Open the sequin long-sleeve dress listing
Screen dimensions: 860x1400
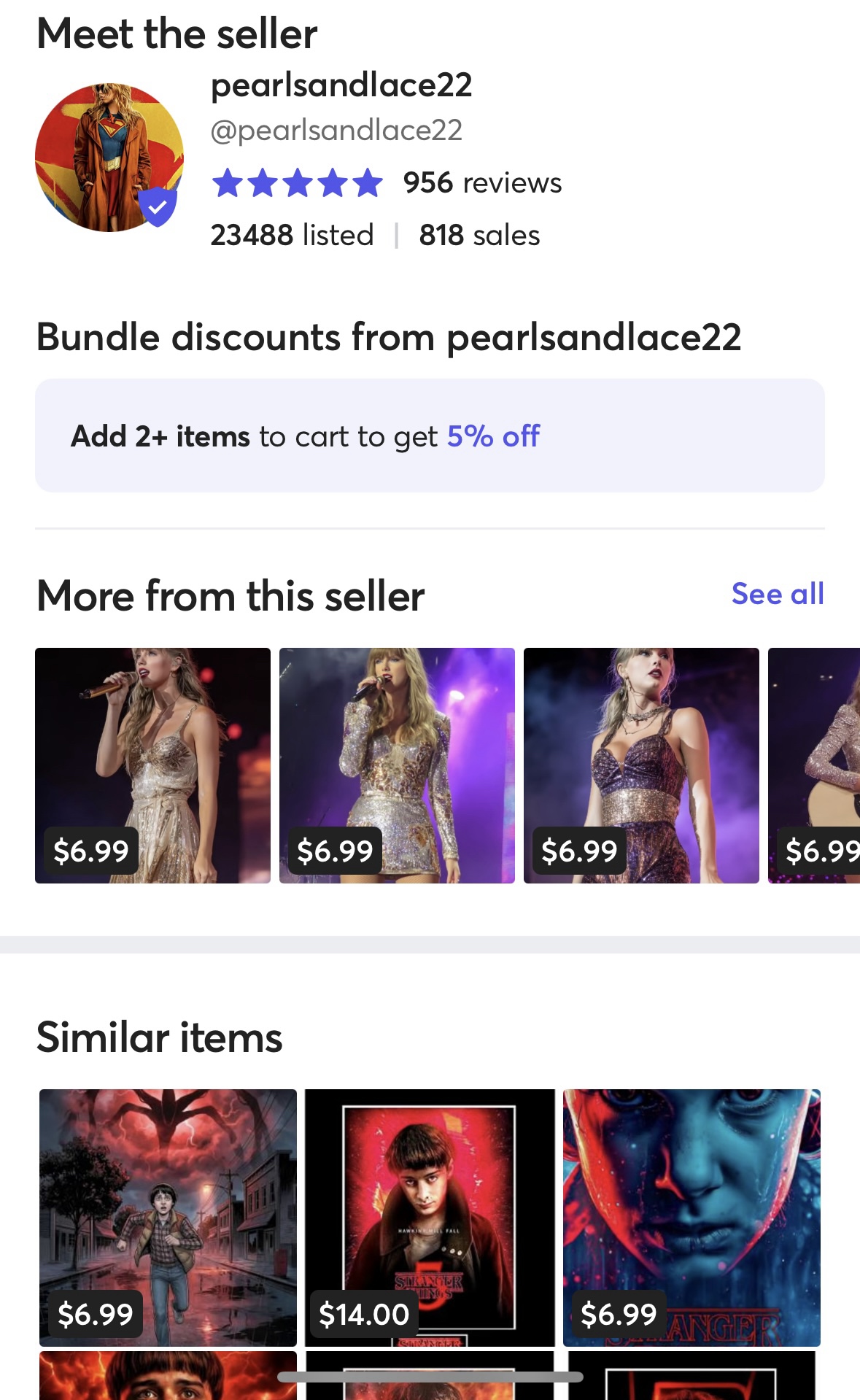pos(397,765)
